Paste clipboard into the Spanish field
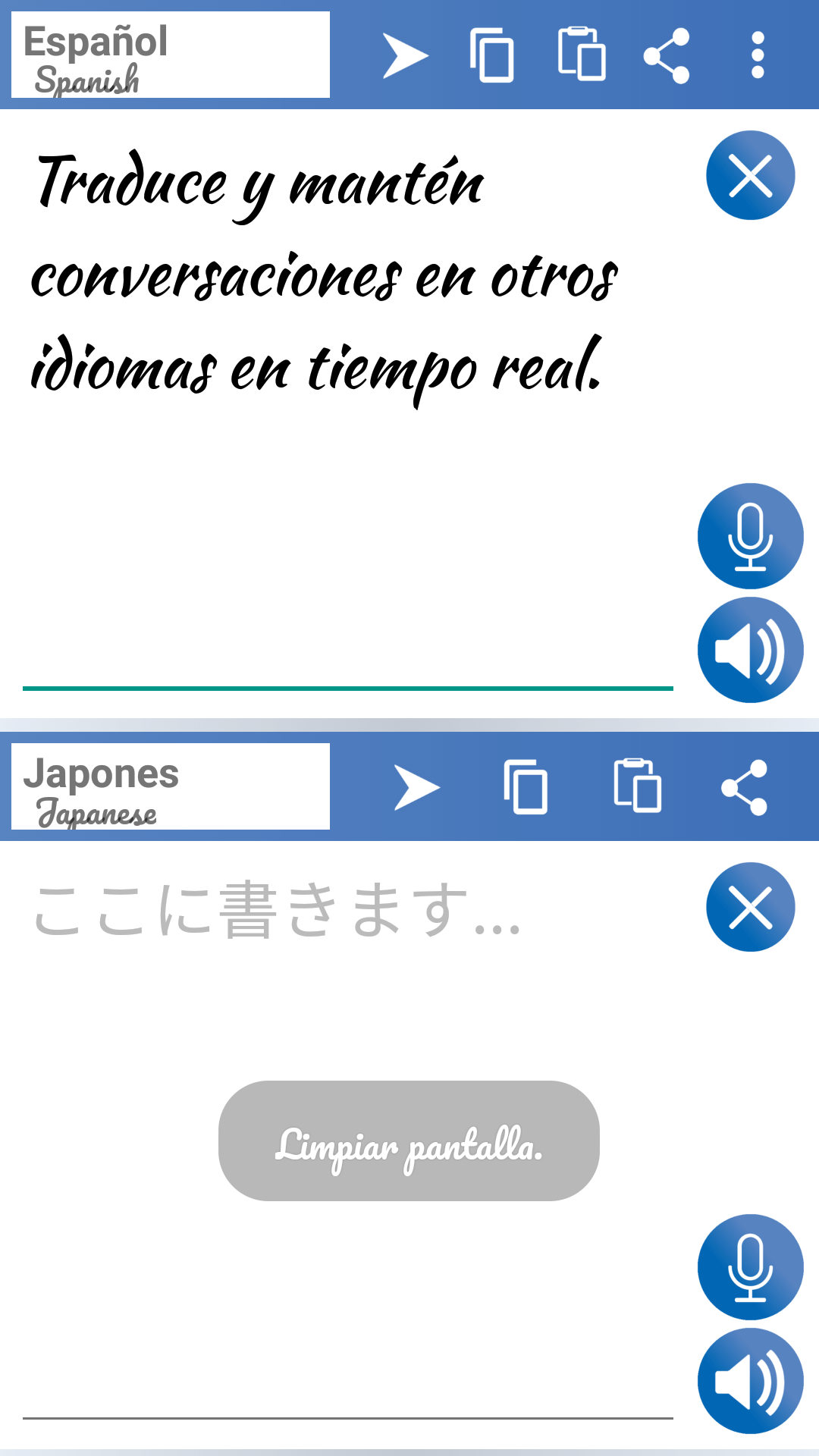 point(582,54)
